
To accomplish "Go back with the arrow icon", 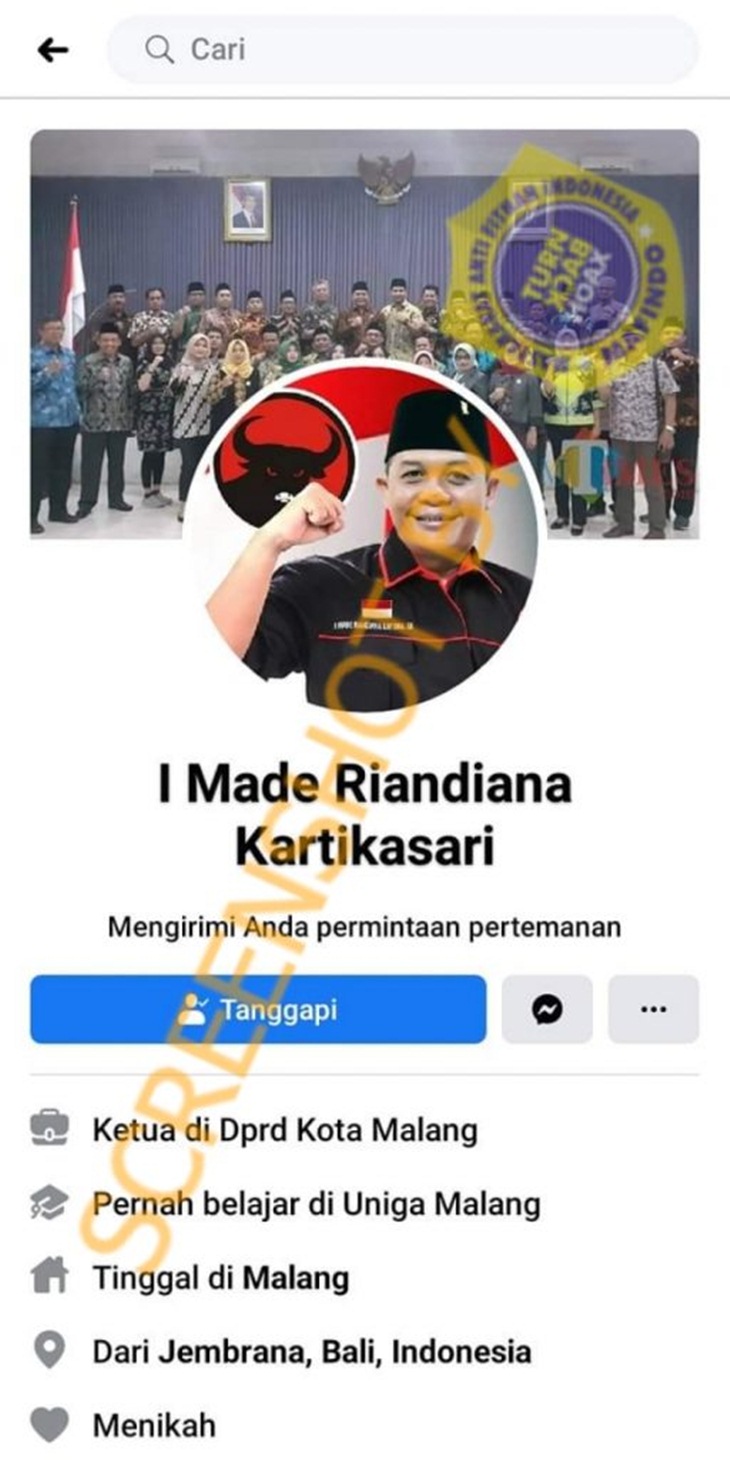I will pyautogui.click(x=52, y=49).
